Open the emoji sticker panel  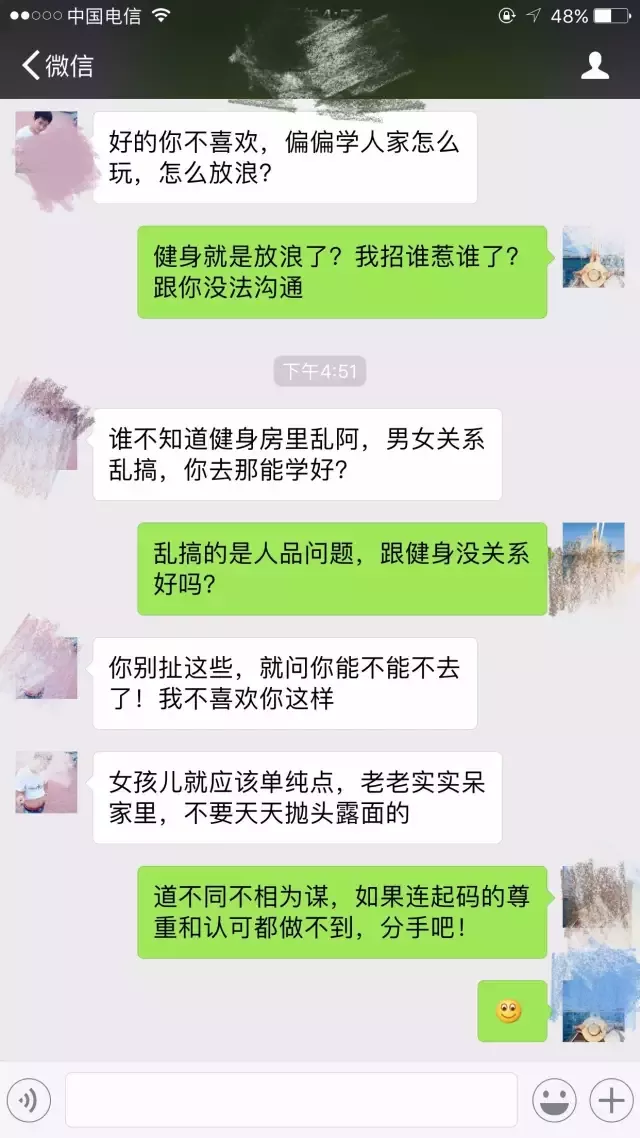[x=553, y=1101]
